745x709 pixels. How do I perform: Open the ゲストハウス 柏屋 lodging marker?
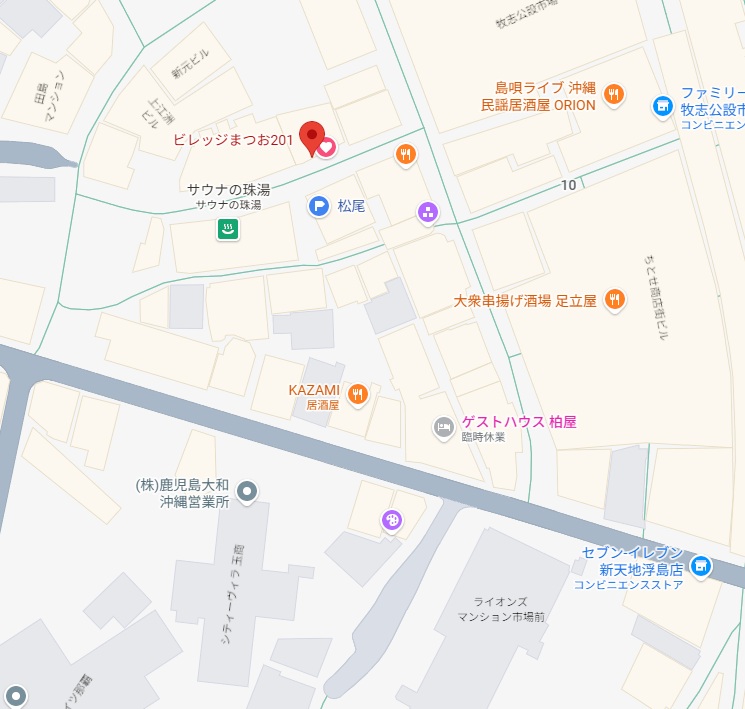point(444,428)
